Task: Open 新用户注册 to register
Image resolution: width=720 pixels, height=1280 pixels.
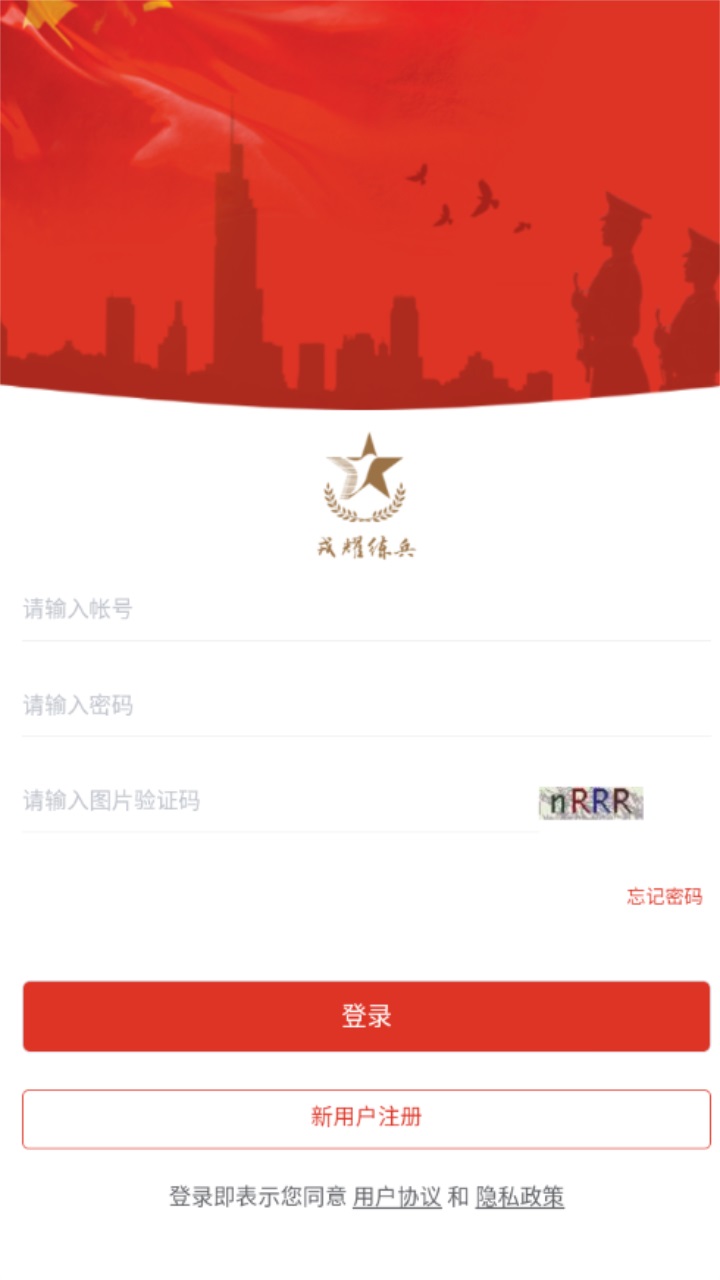Action: (366, 1118)
